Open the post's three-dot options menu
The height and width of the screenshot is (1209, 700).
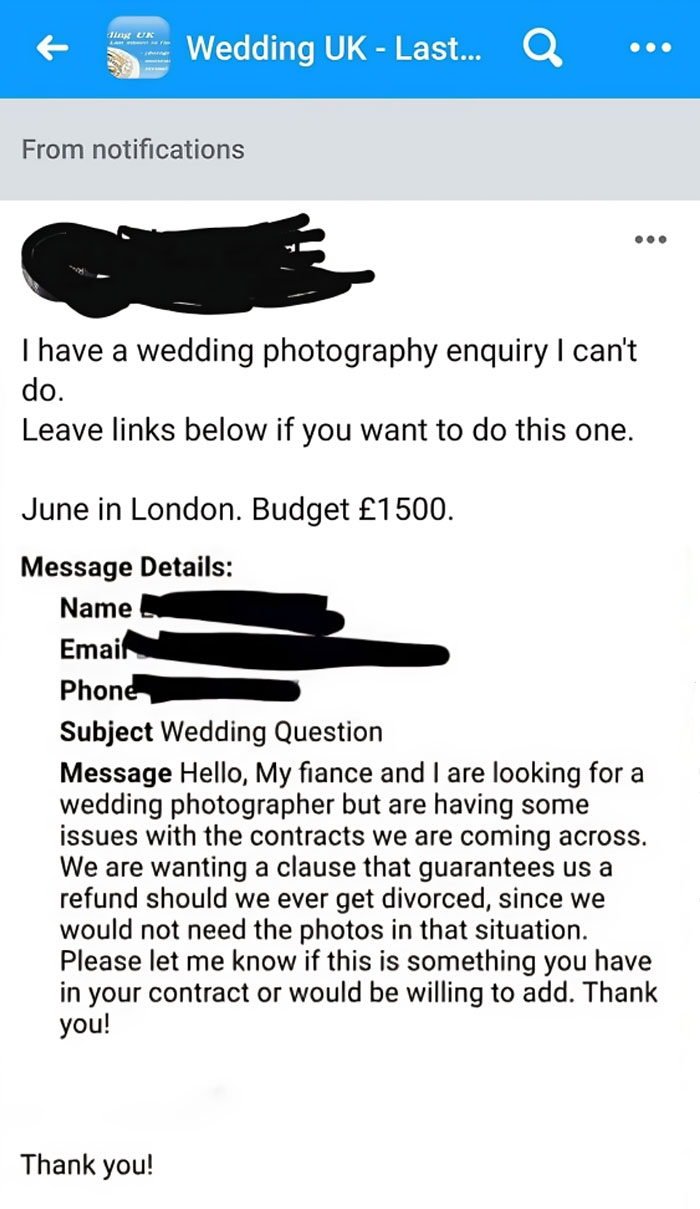[650, 239]
